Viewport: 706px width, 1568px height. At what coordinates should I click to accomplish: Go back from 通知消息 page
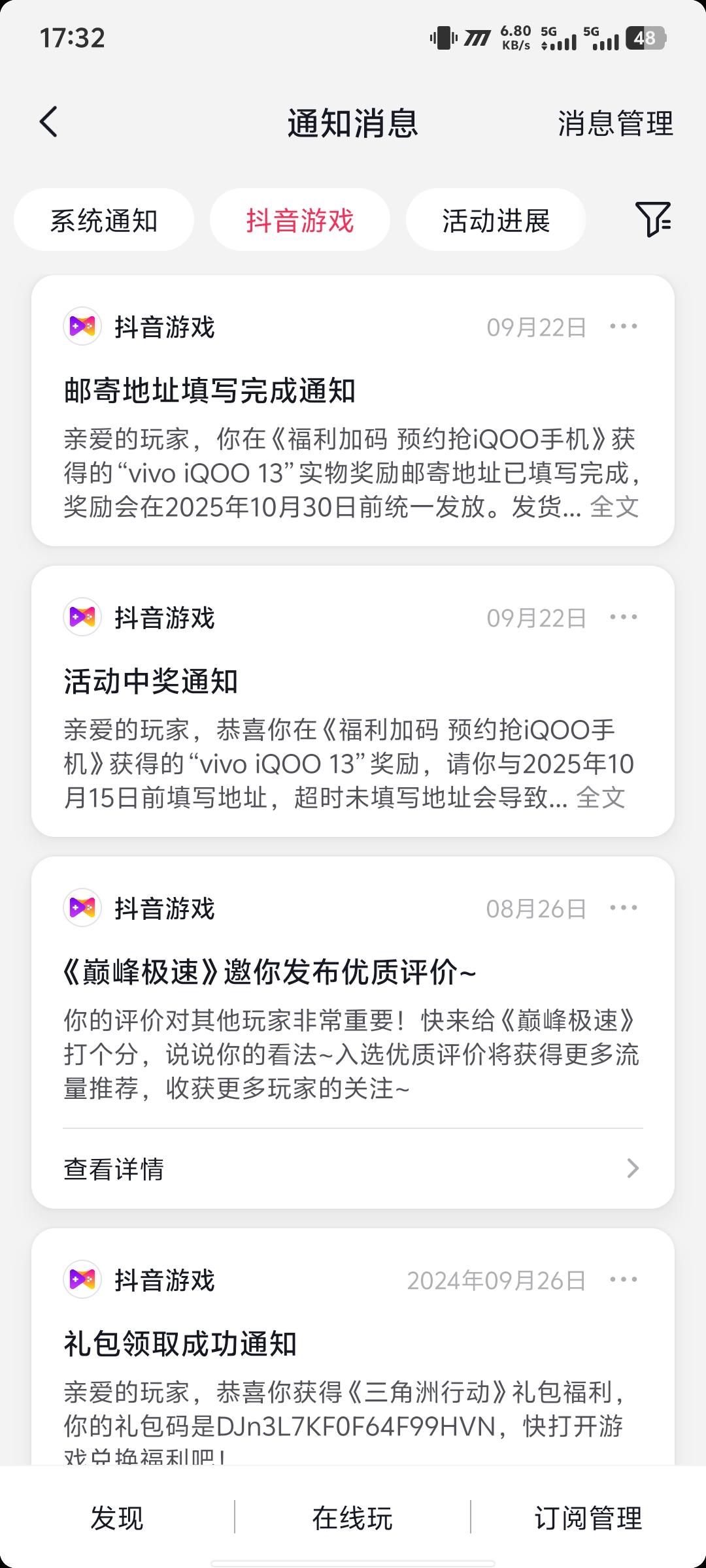pos(49,122)
